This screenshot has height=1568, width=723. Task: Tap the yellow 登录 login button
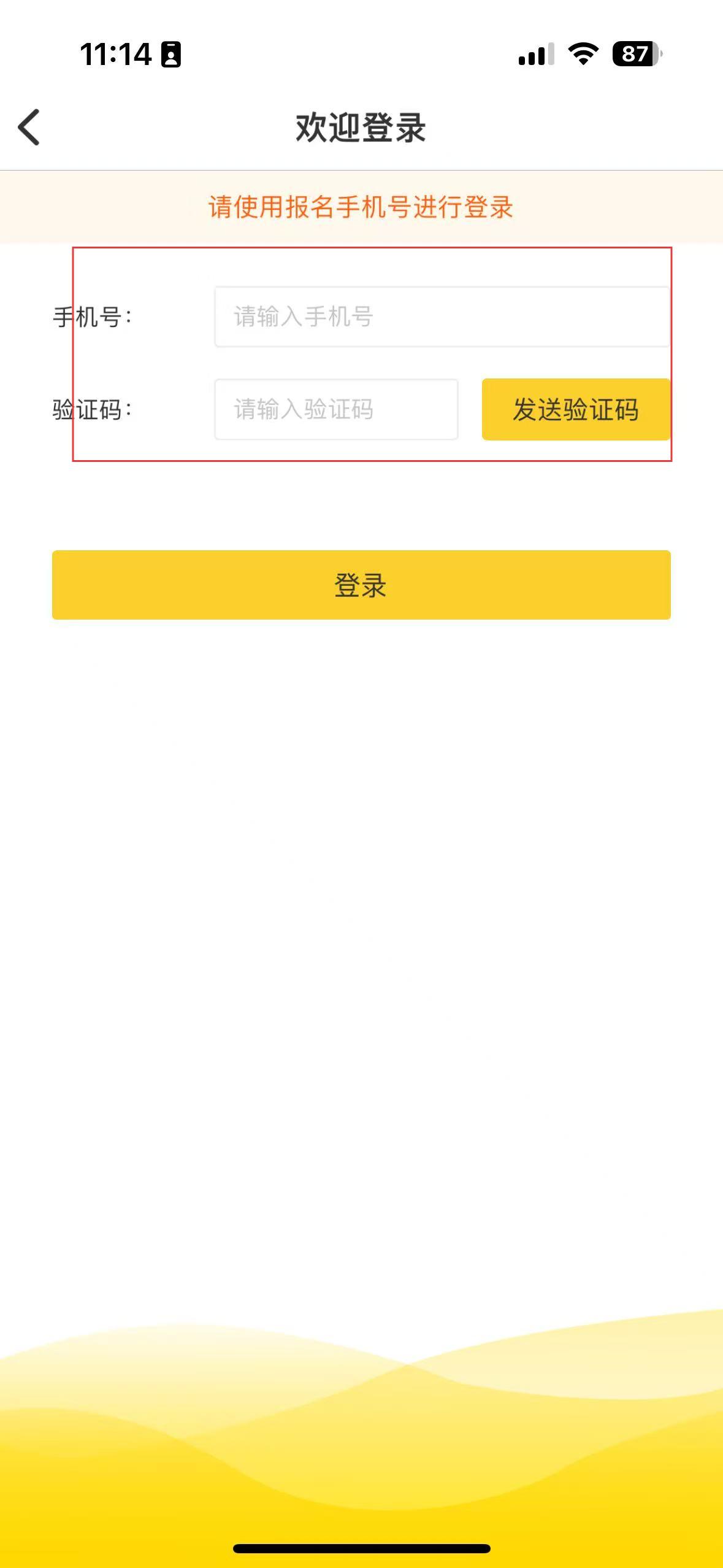pyautogui.click(x=361, y=585)
